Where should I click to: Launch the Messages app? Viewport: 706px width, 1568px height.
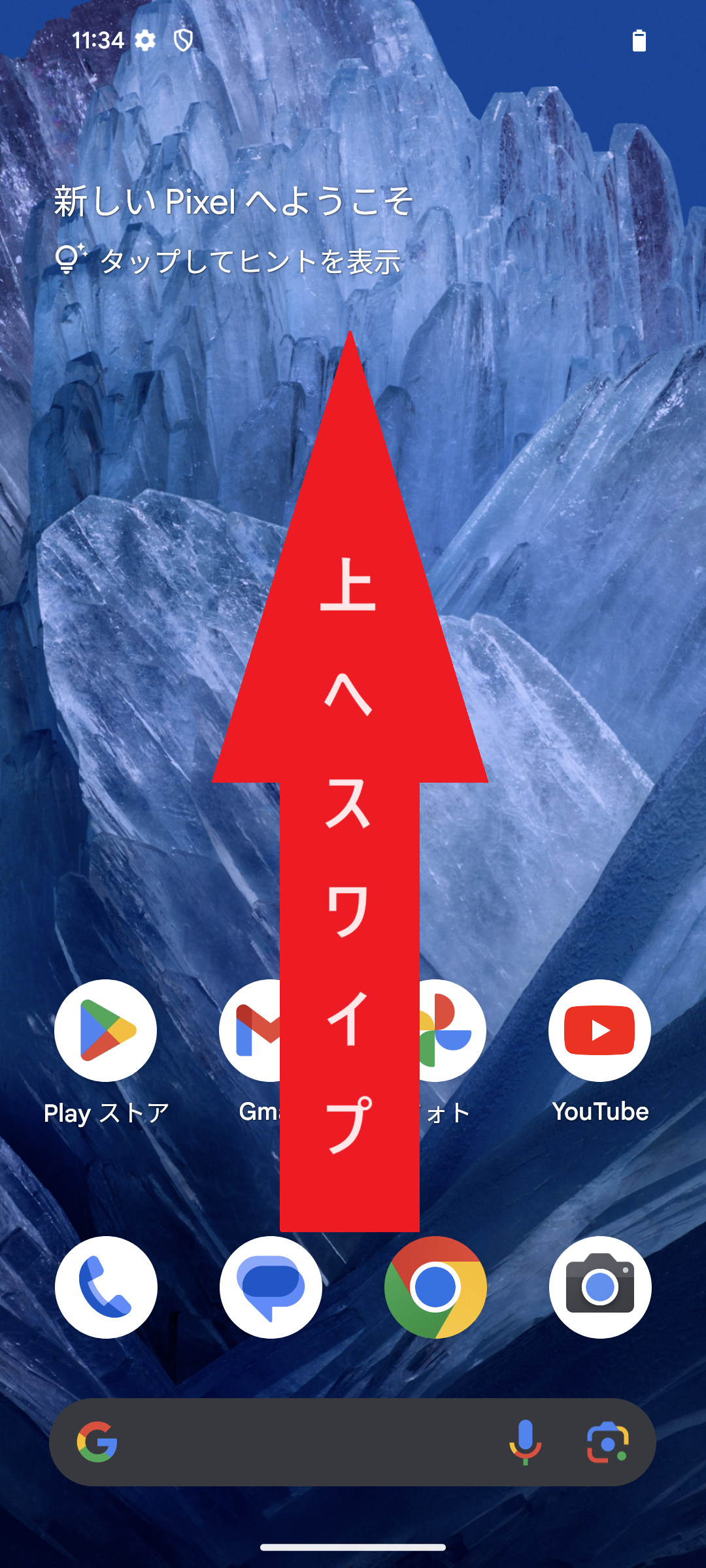[x=271, y=1287]
